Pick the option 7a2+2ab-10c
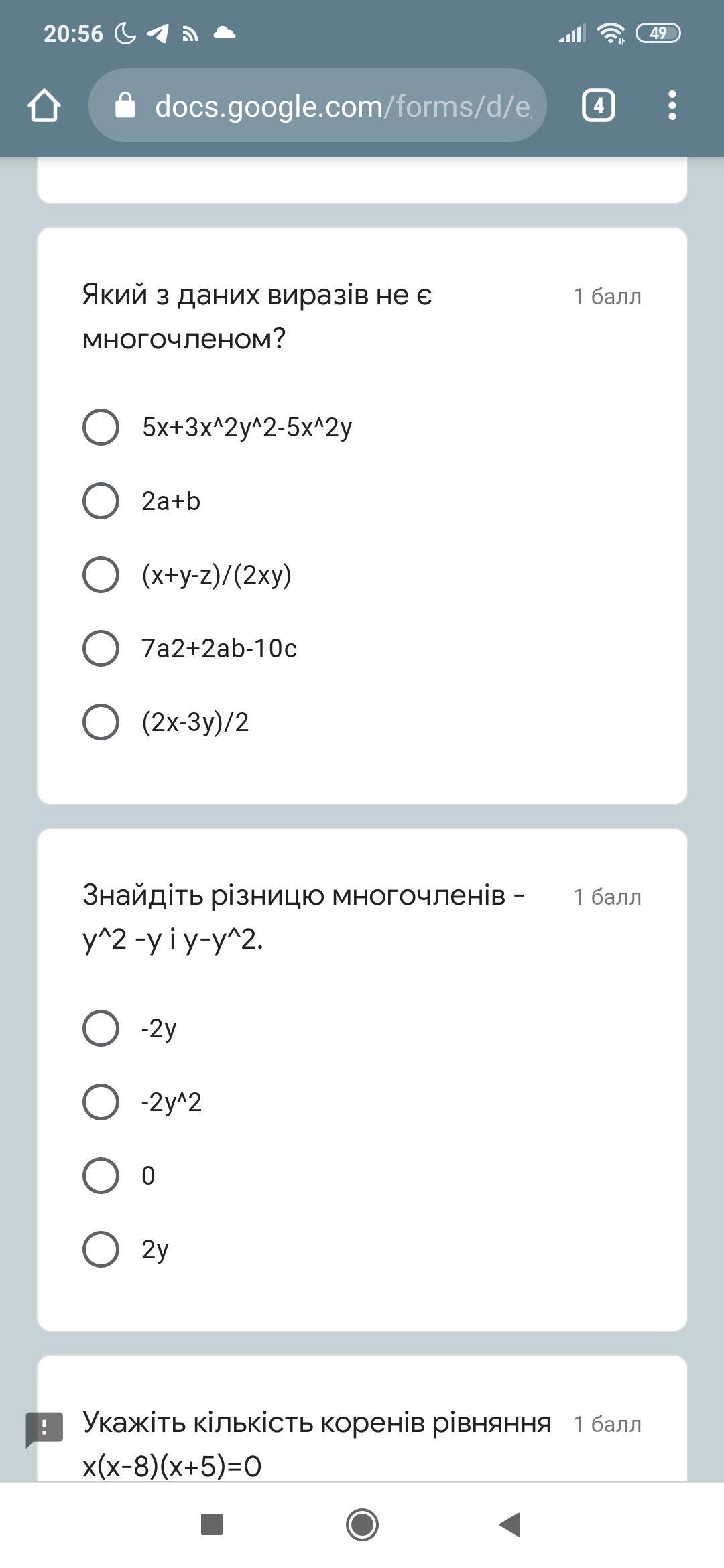This screenshot has width=724, height=1568. click(x=101, y=649)
